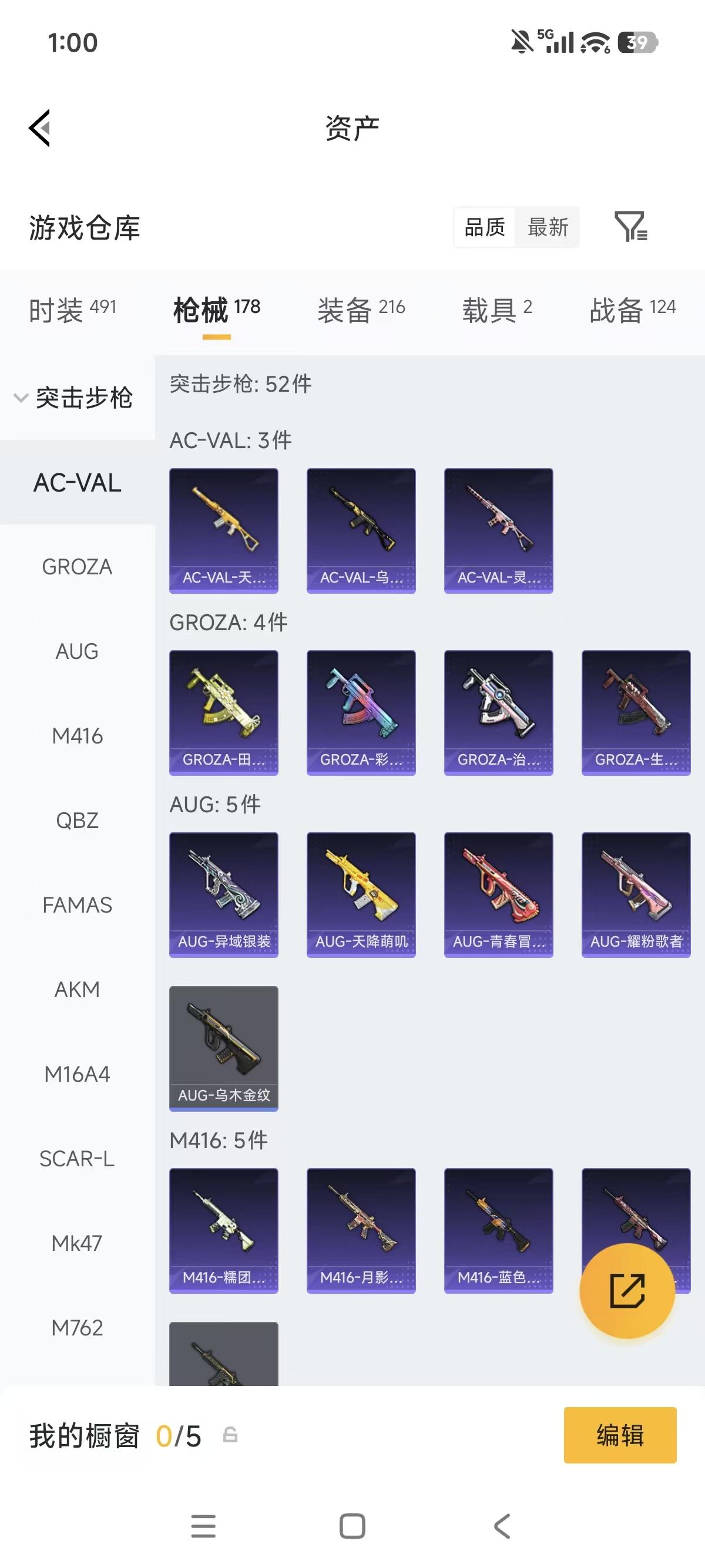The image size is (705, 1568).
Task: Open the AUG-天降萌叽 skin tile
Action: [x=361, y=894]
